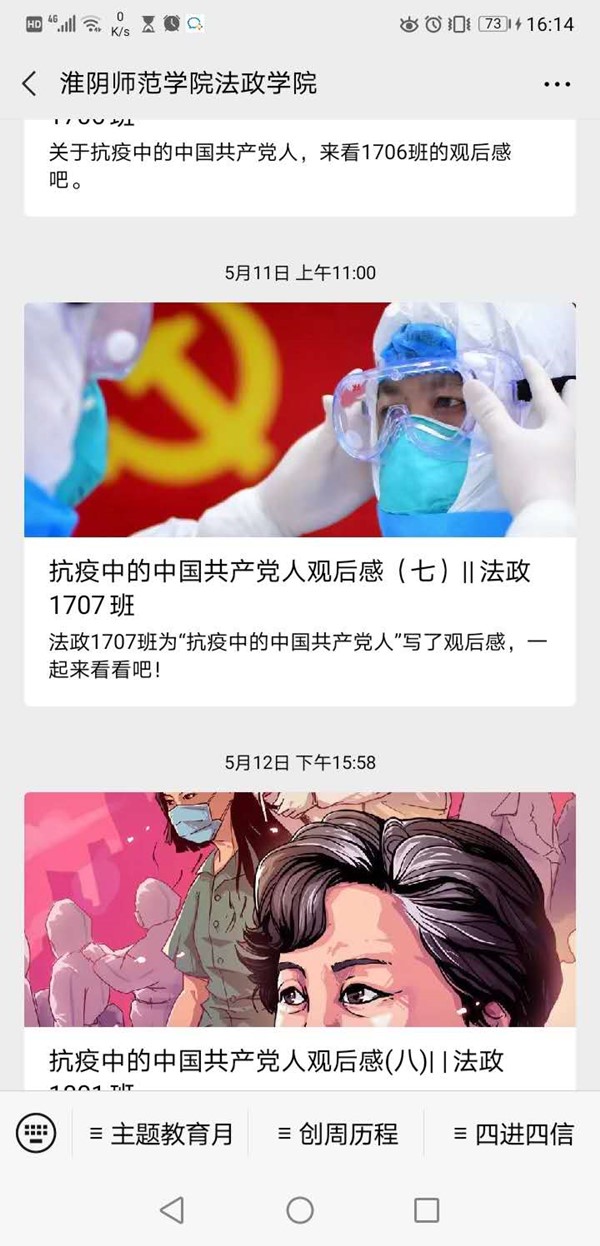Go to the system home screen
Screen dimensions: 600x1246
[x=300, y=1210]
